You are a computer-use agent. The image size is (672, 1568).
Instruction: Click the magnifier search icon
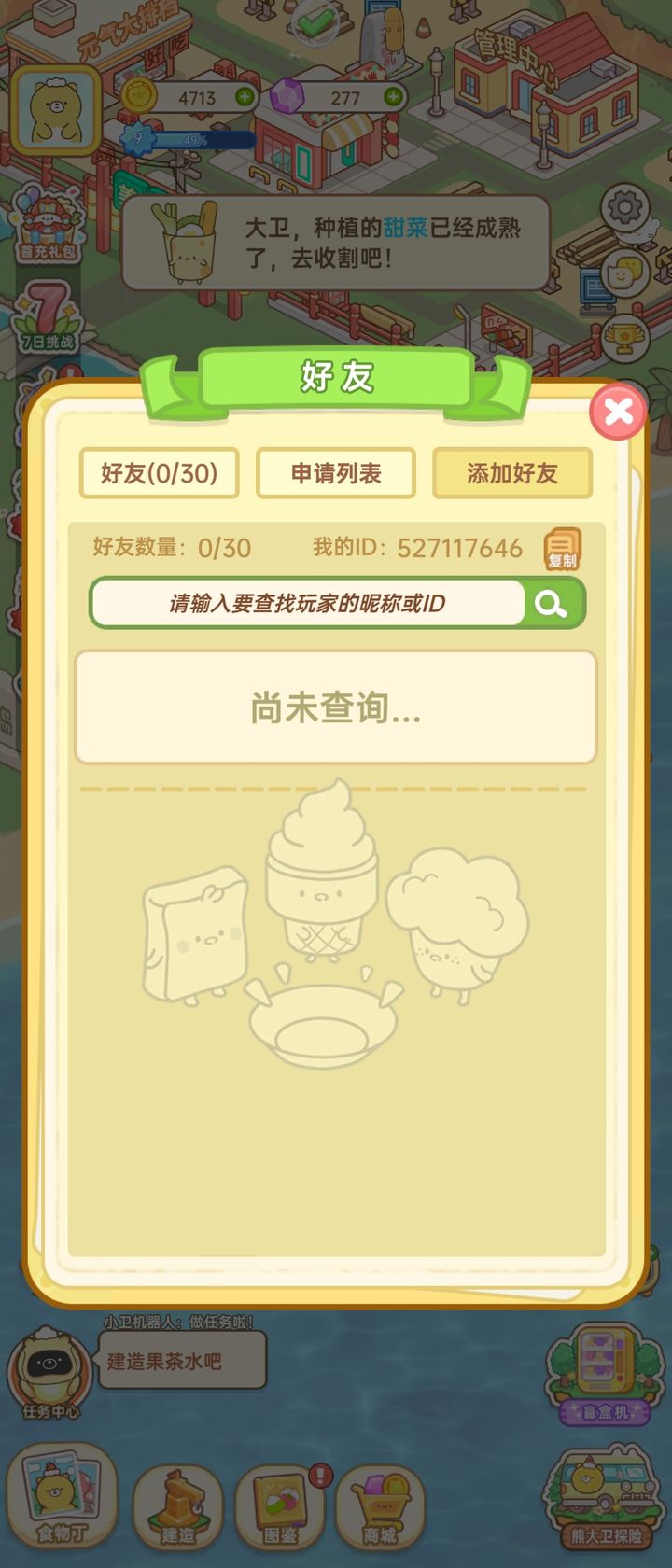click(x=552, y=602)
